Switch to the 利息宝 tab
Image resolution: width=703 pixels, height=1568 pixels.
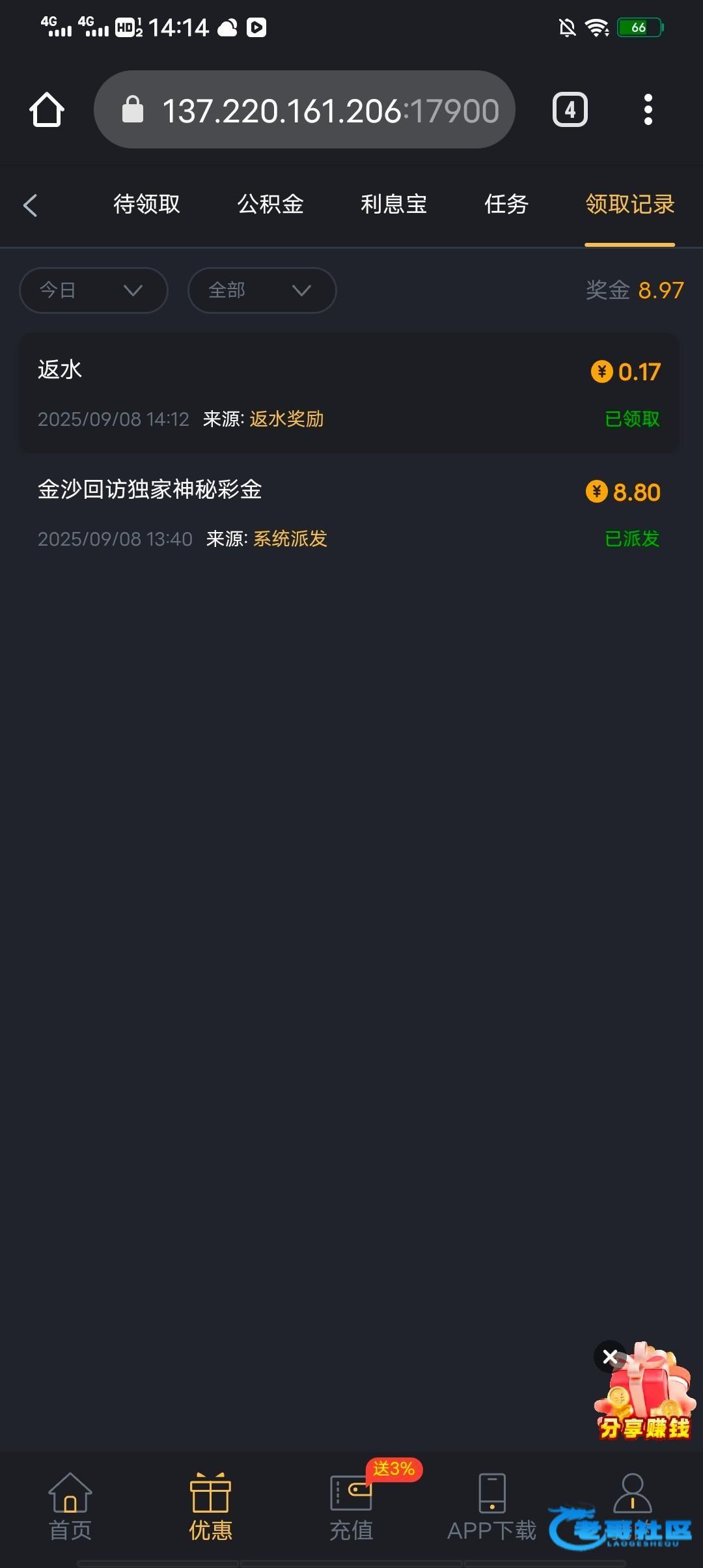click(394, 204)
